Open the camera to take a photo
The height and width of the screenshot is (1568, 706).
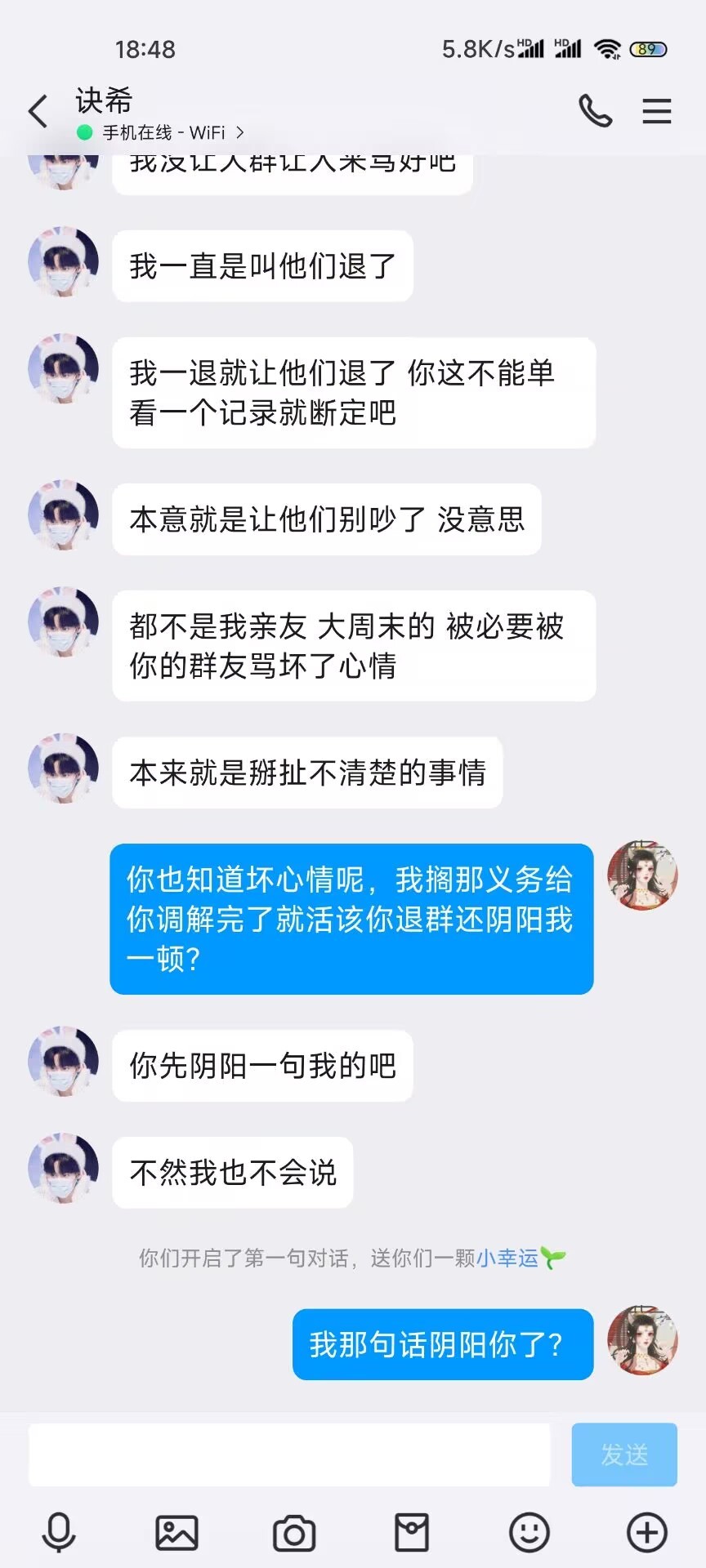(x=294, y=1533)
